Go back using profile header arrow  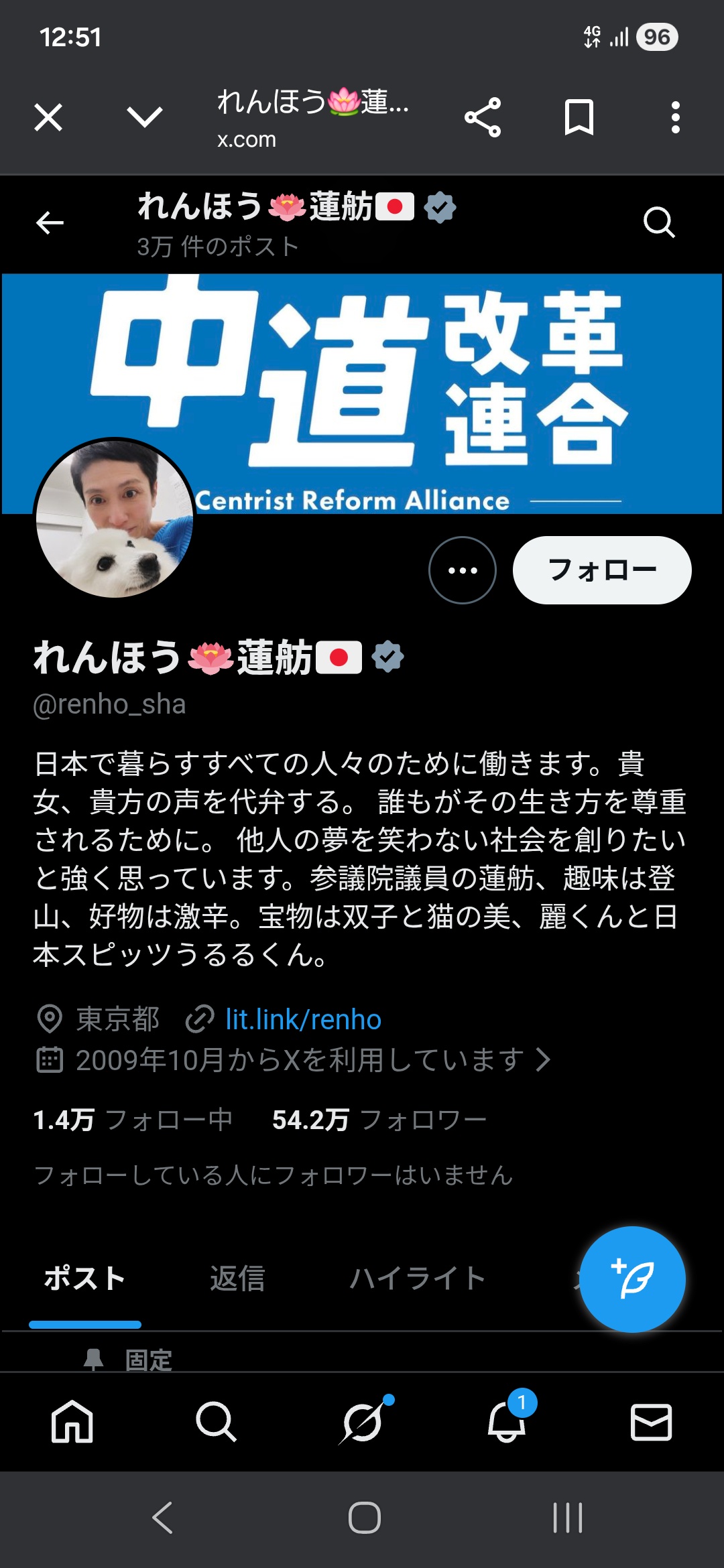tap(50, 223)
